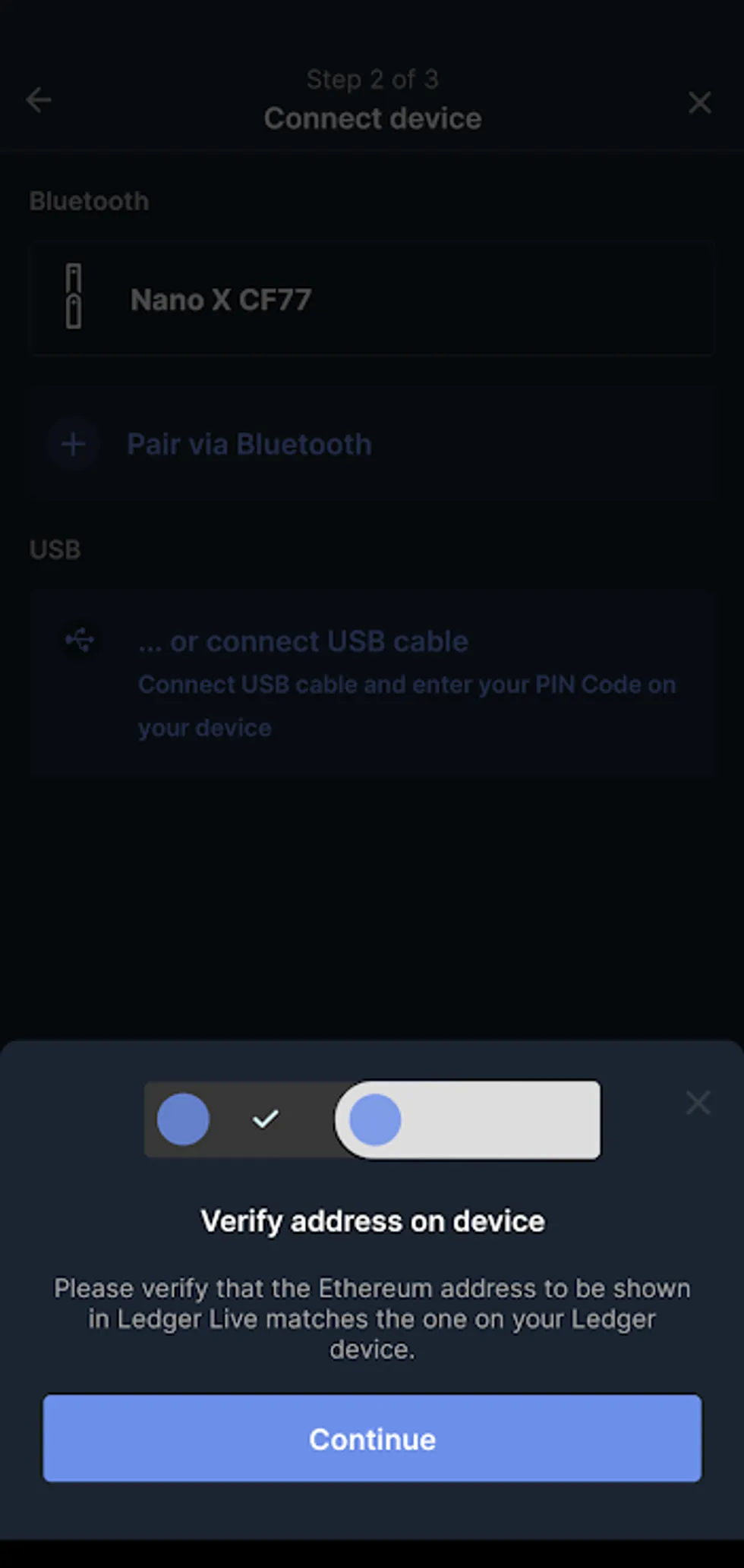Choose Pair via Bluetooth
744x1568 pixels.
coord(370,444)
